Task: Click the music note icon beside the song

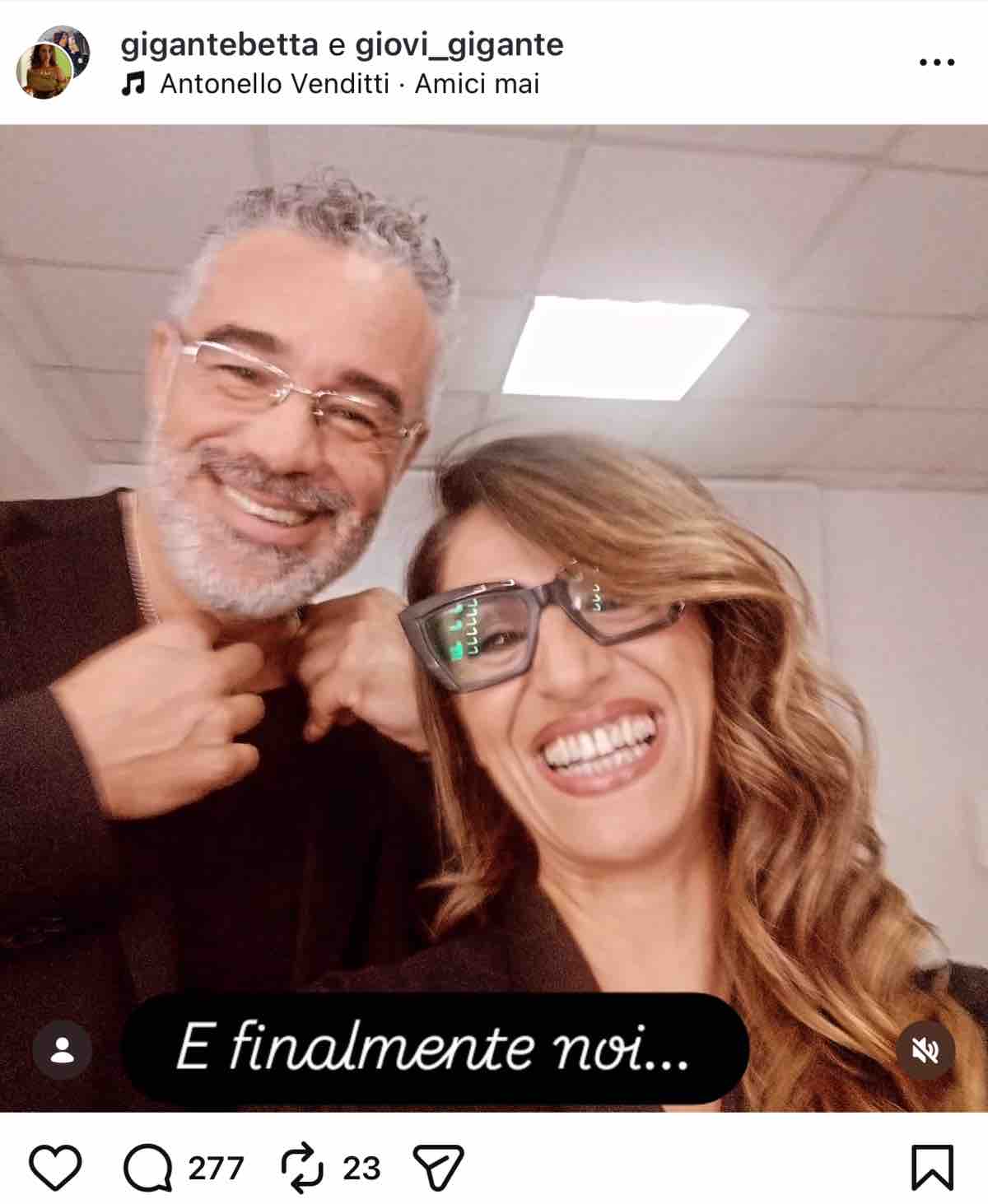Action: 134,83
